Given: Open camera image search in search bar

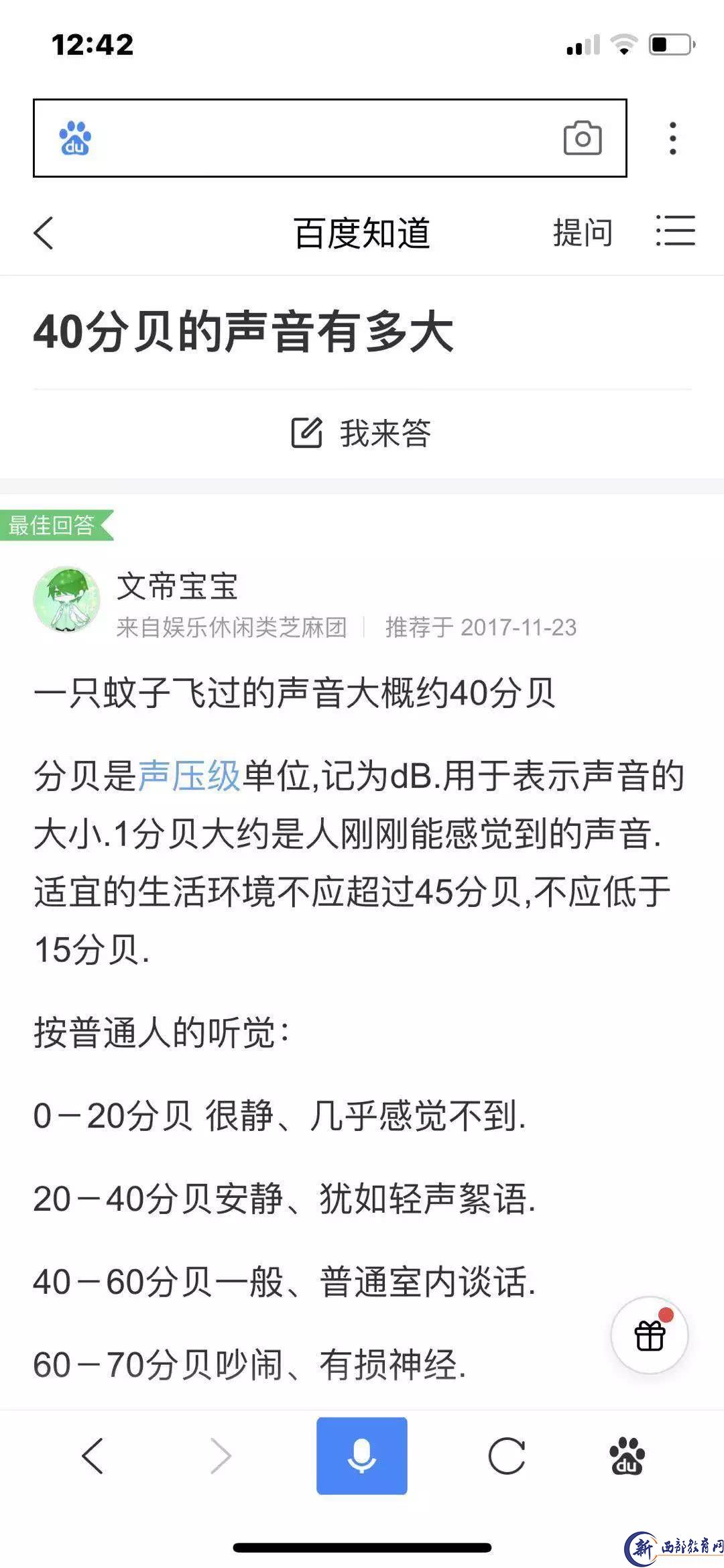Looking at the screenshot, I should 582,138.
